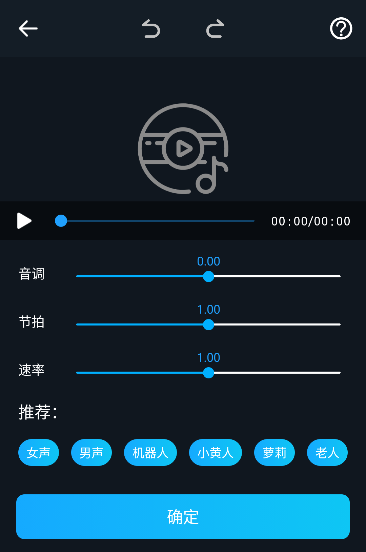Open the help question mark
The width and height of the screenshot is (366, 552).
pos(341,29)
